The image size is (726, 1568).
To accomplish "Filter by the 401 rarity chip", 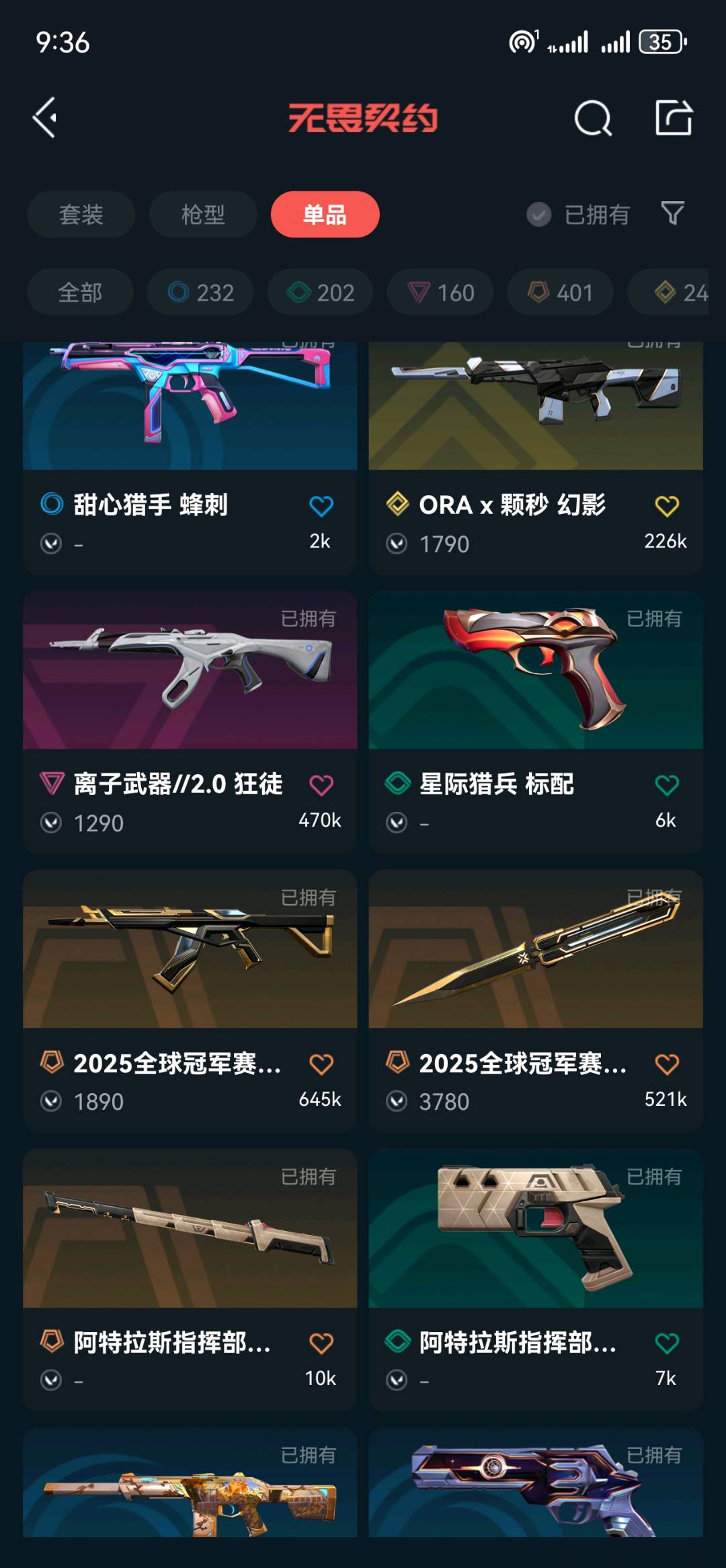I will (x=561, y=293).
